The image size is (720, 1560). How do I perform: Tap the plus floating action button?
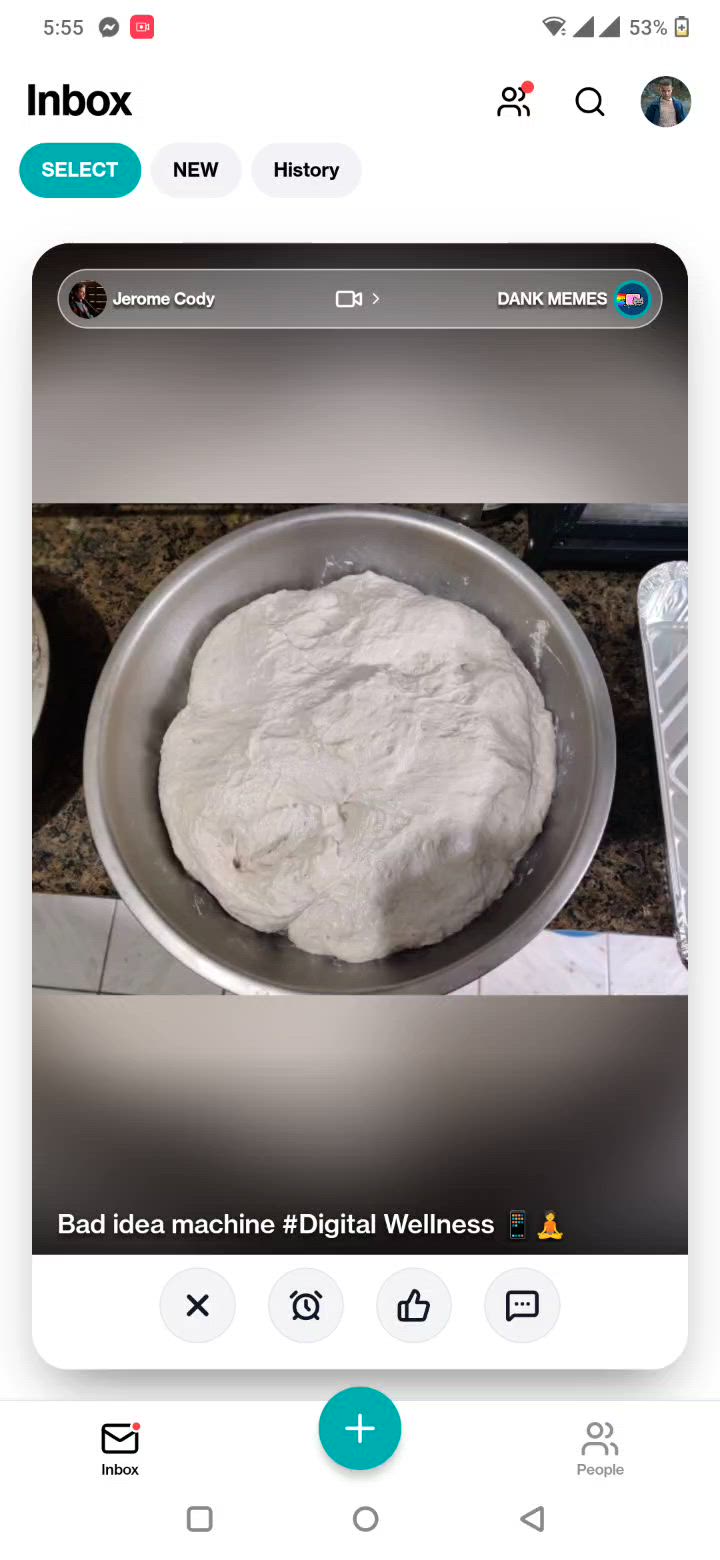(360, 1429)
